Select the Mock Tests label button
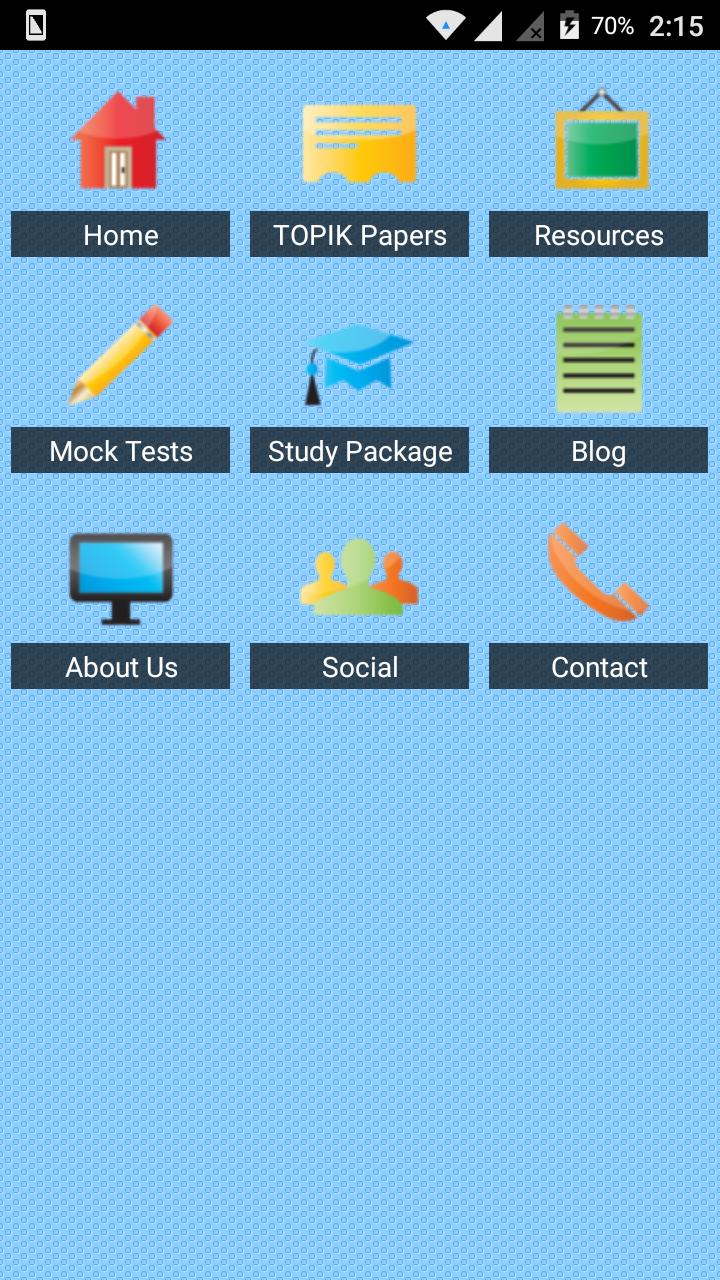 point(120,450)
